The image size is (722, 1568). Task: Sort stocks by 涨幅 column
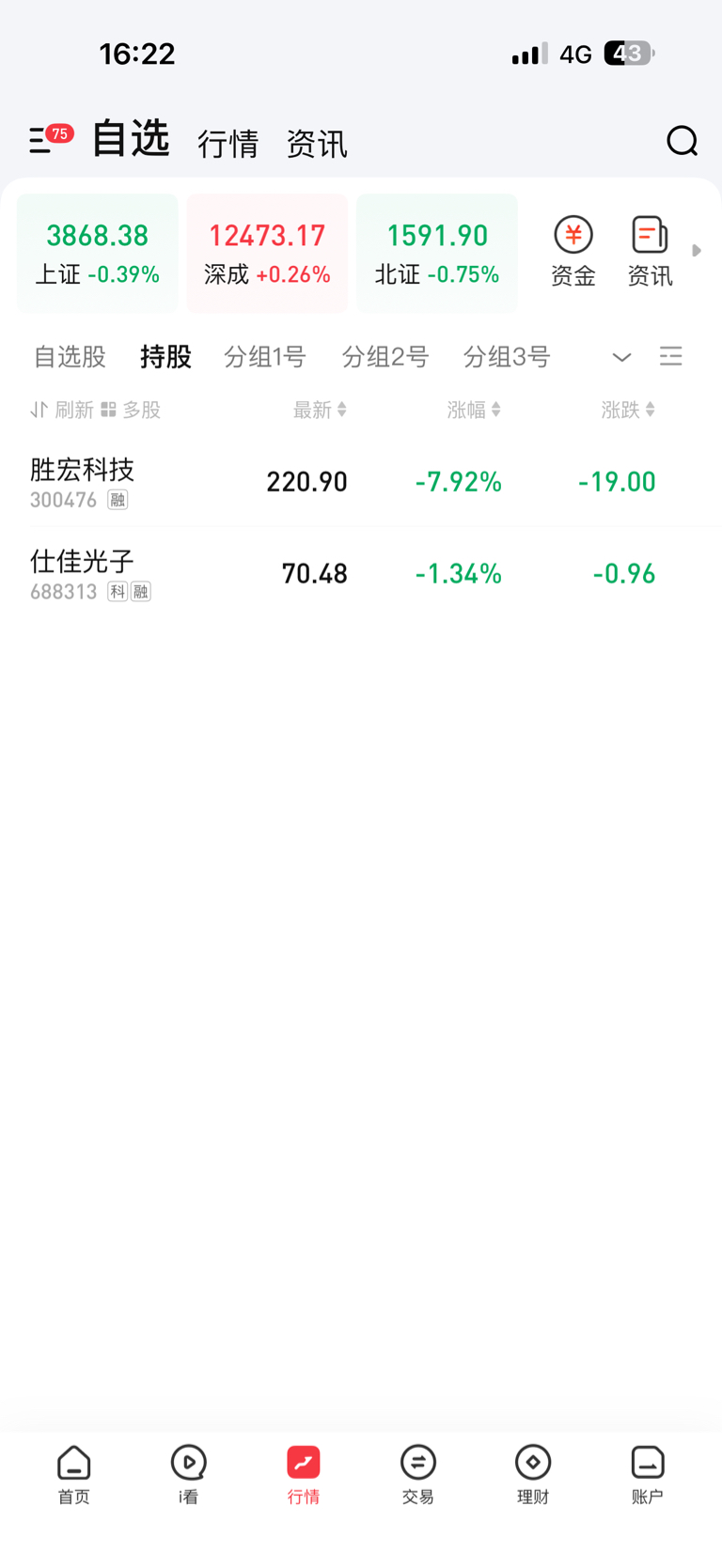point(474,410)
